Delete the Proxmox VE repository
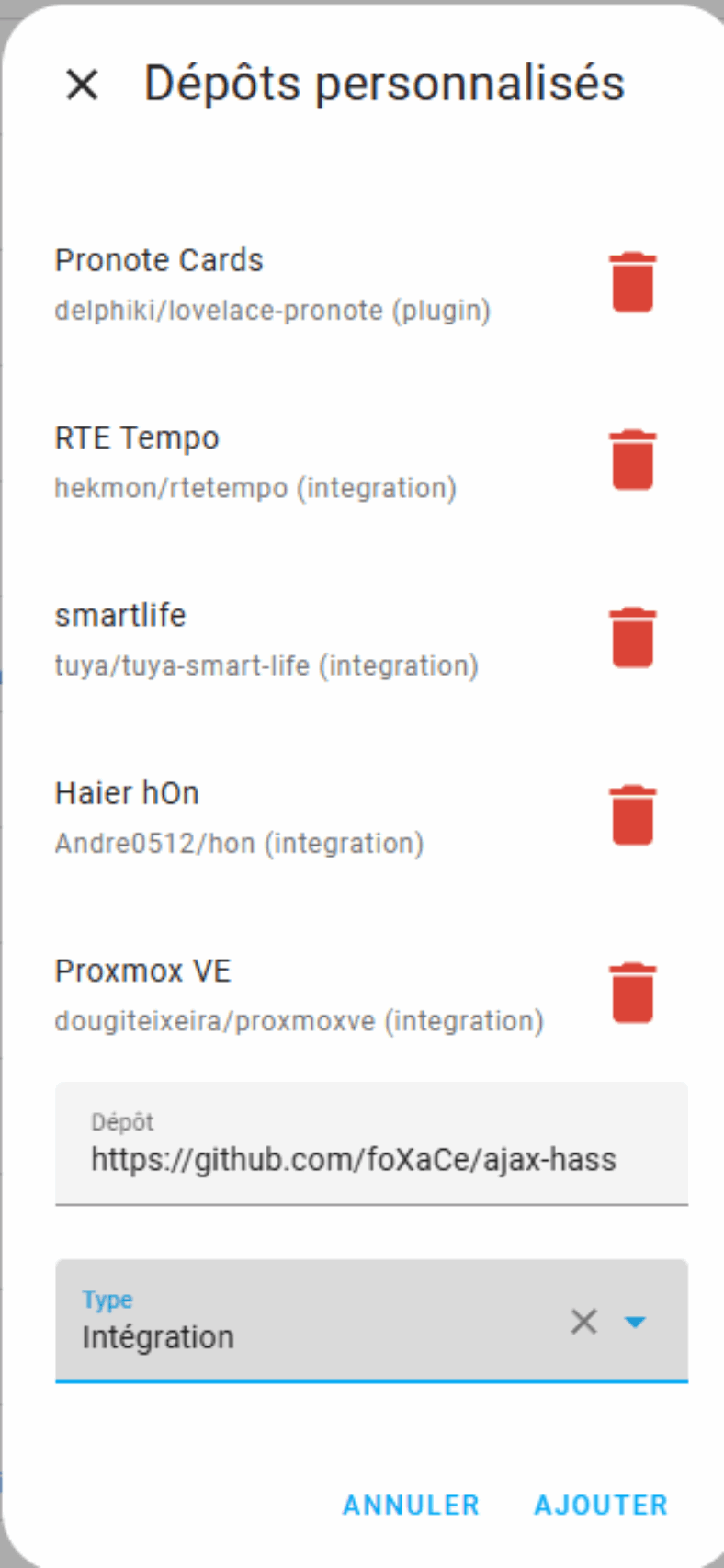Image resolution: width=724 pixels, height=1568 pixels. pyautogui.click(x=632, y=993)
